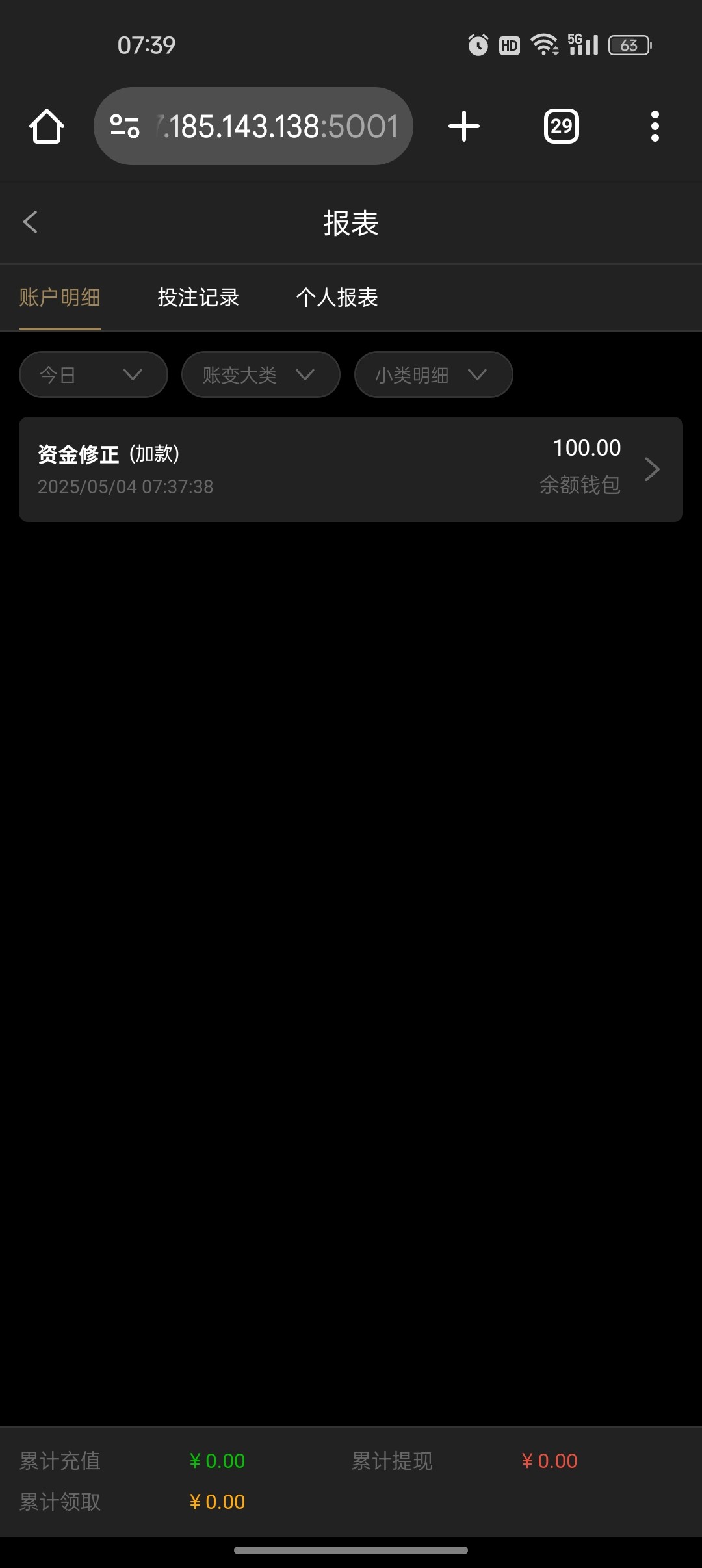This screenshot has width=702, height=1568.
Task: Open the 资金修正 (加款) record details
Action: [351, 469]
